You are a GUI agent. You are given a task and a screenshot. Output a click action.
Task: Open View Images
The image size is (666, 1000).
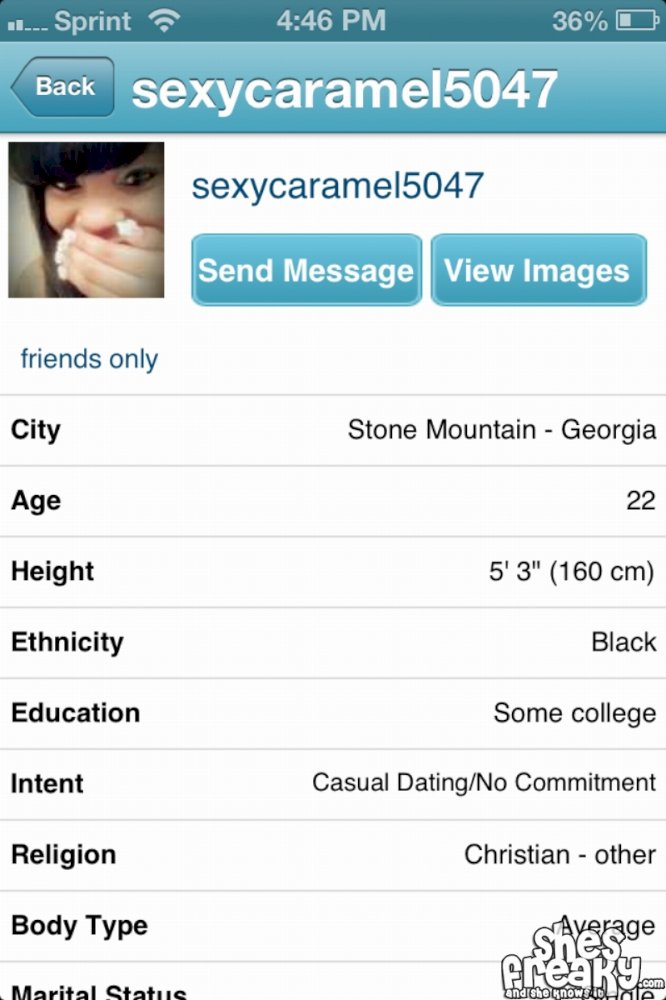point(538,270)
